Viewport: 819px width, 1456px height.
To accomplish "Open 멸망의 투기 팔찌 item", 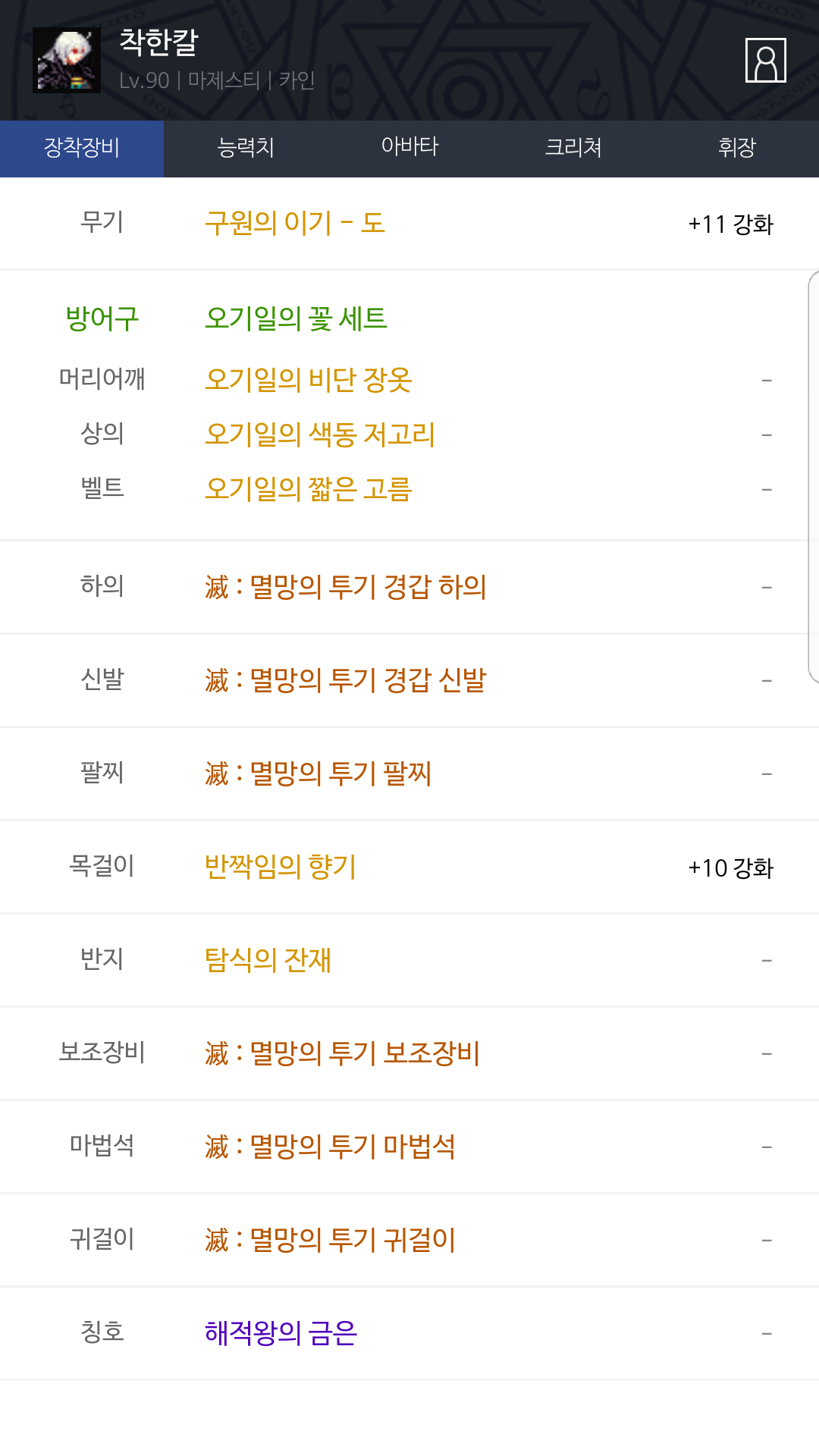I will (x=318, y=773).
